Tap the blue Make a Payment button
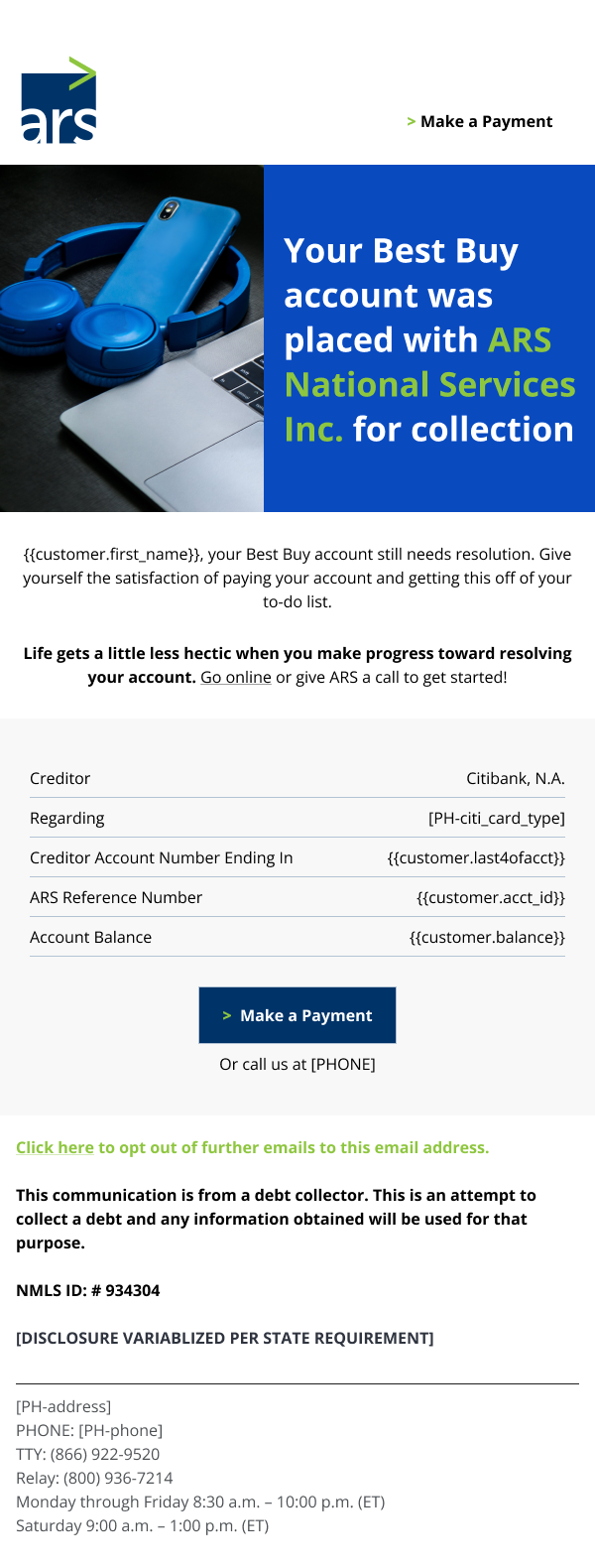This screenshot has width=595, height=1568. pos(297,1015)
